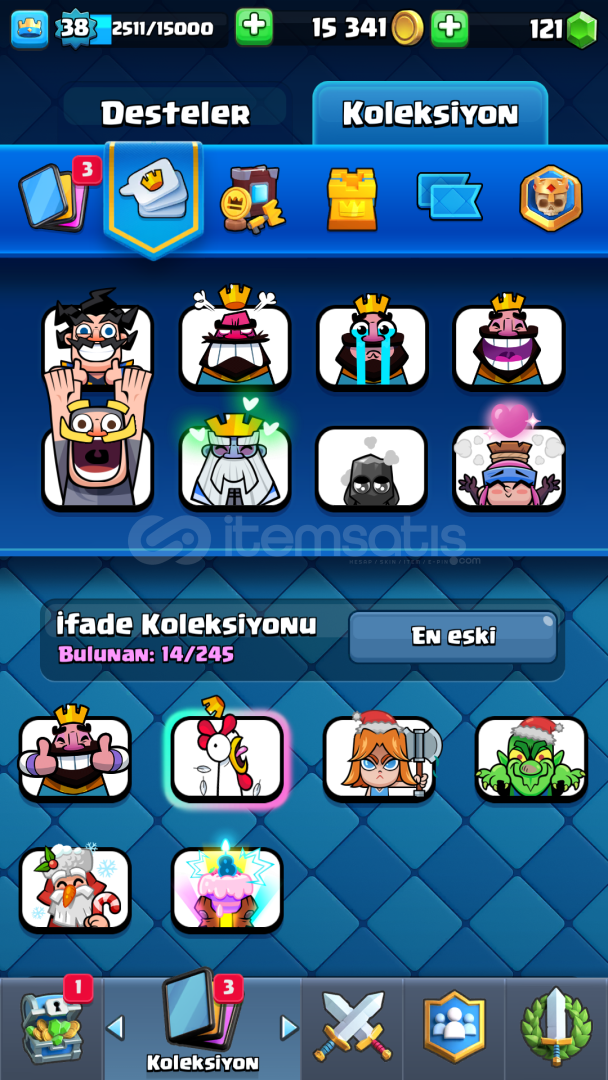Switch to the Desteler tab

click(x=175, y=113)
